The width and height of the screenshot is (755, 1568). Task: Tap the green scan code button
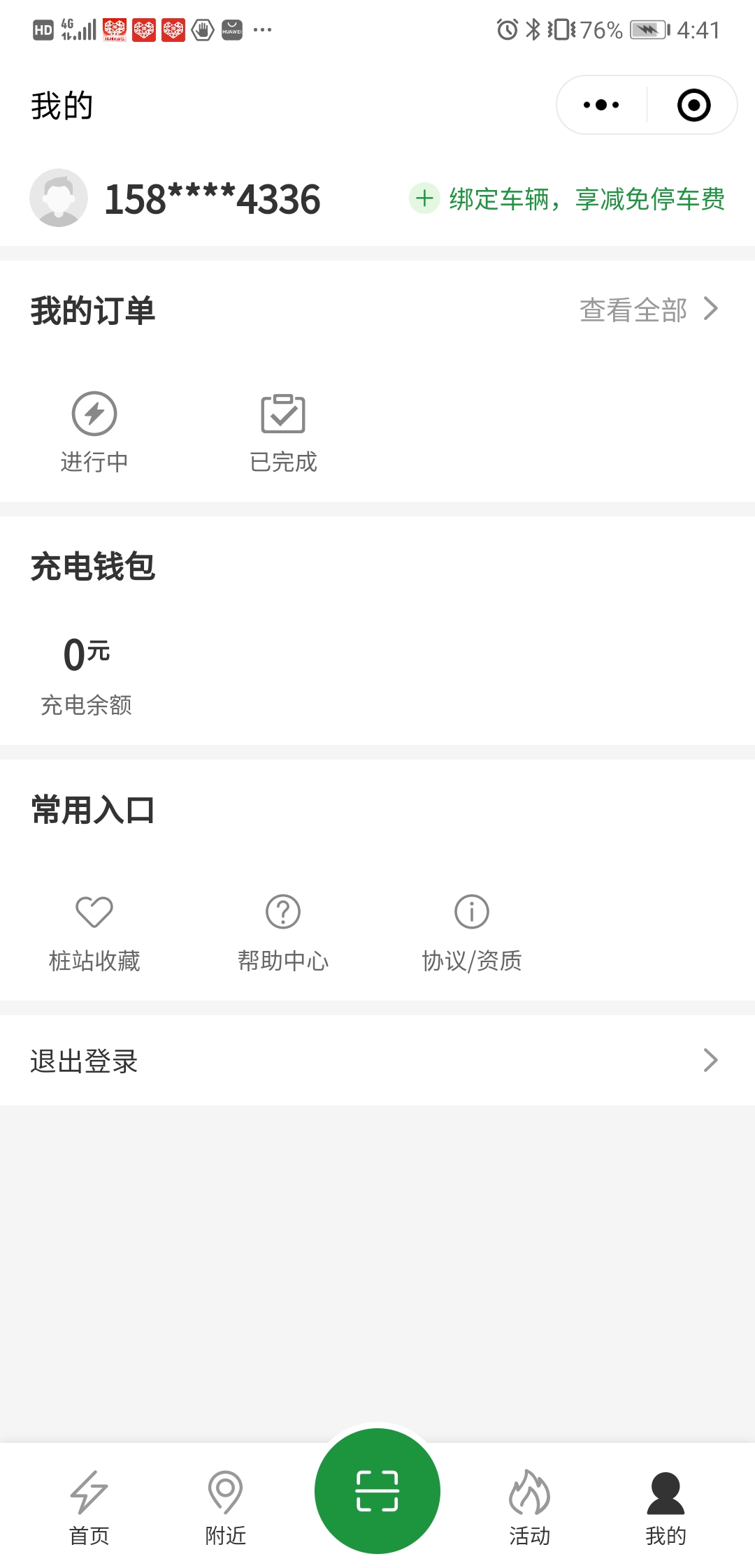pos(377,1490)
